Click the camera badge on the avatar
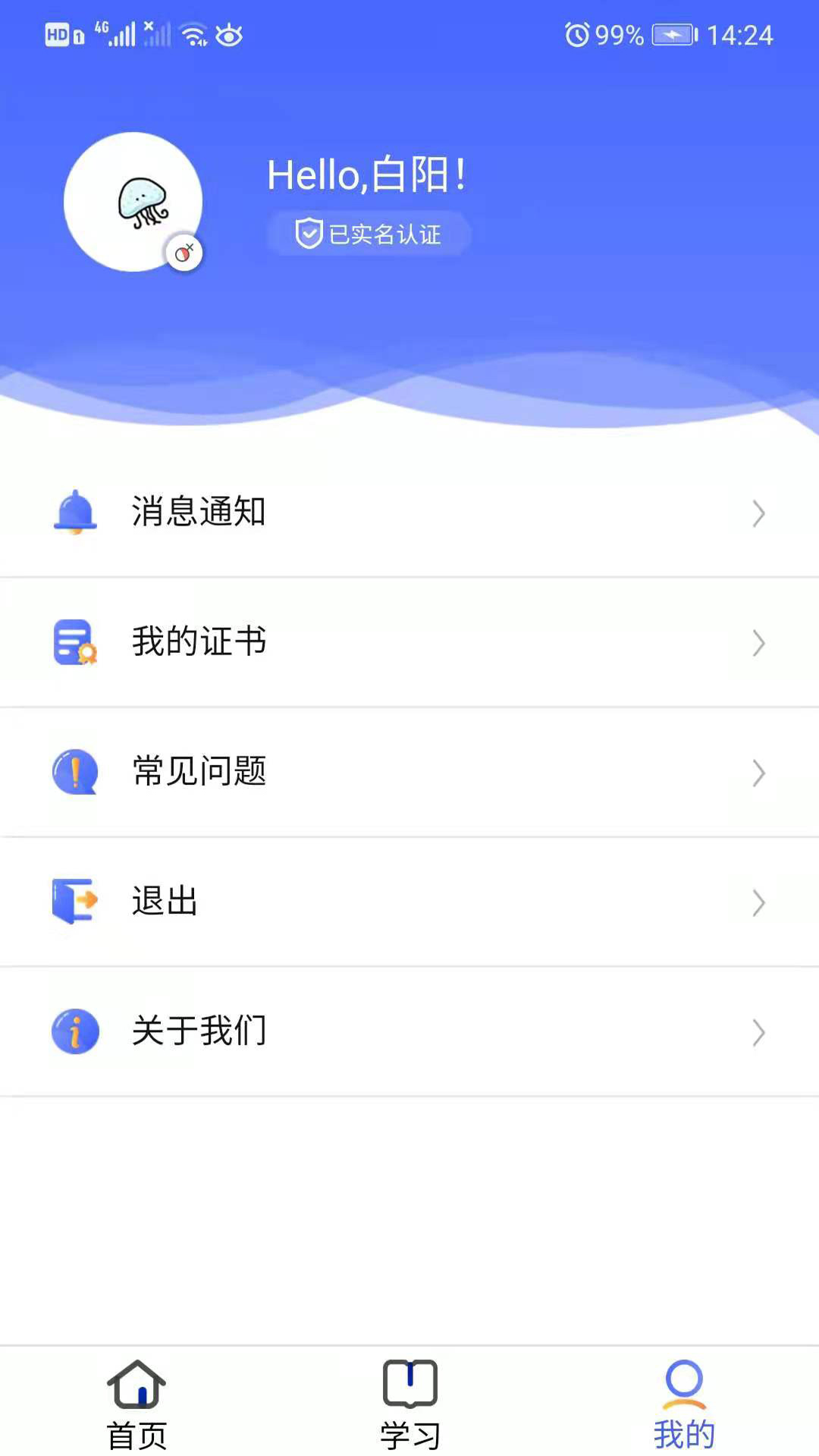 (183, 253)
